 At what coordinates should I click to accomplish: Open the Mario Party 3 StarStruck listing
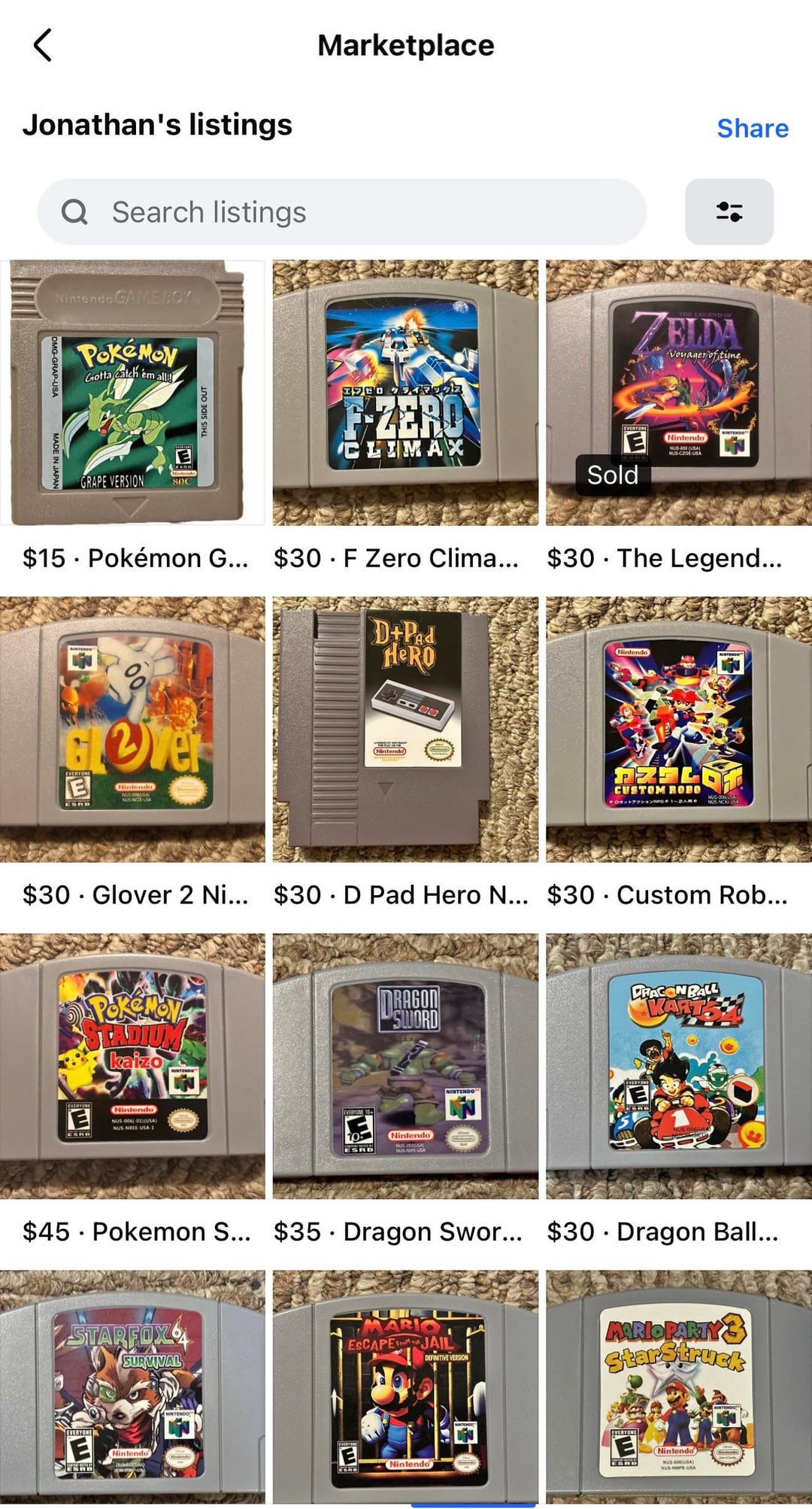tap(678, 1388)
